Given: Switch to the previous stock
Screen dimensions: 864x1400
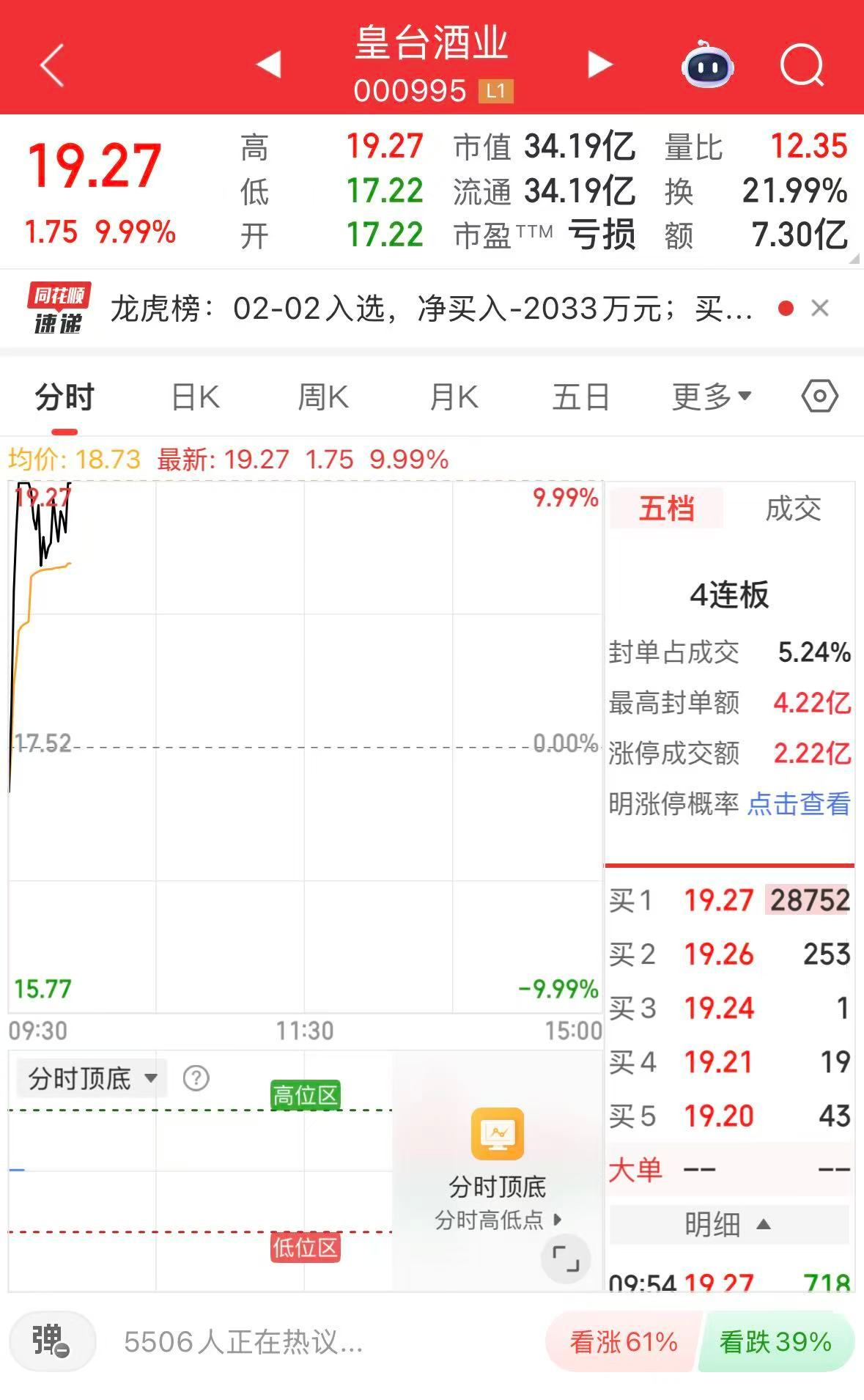Looking at the screenshot, I should tap(269, 65).
